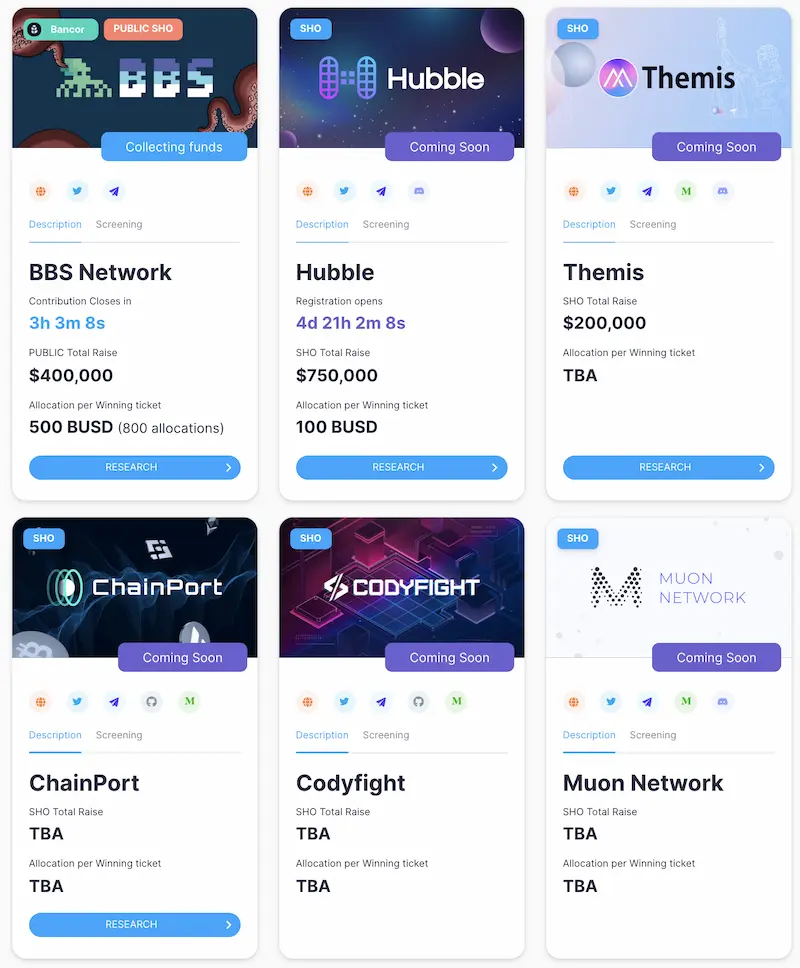
Task: Visit Codyfight's website globe icon
Action: [x=307, y=702]
